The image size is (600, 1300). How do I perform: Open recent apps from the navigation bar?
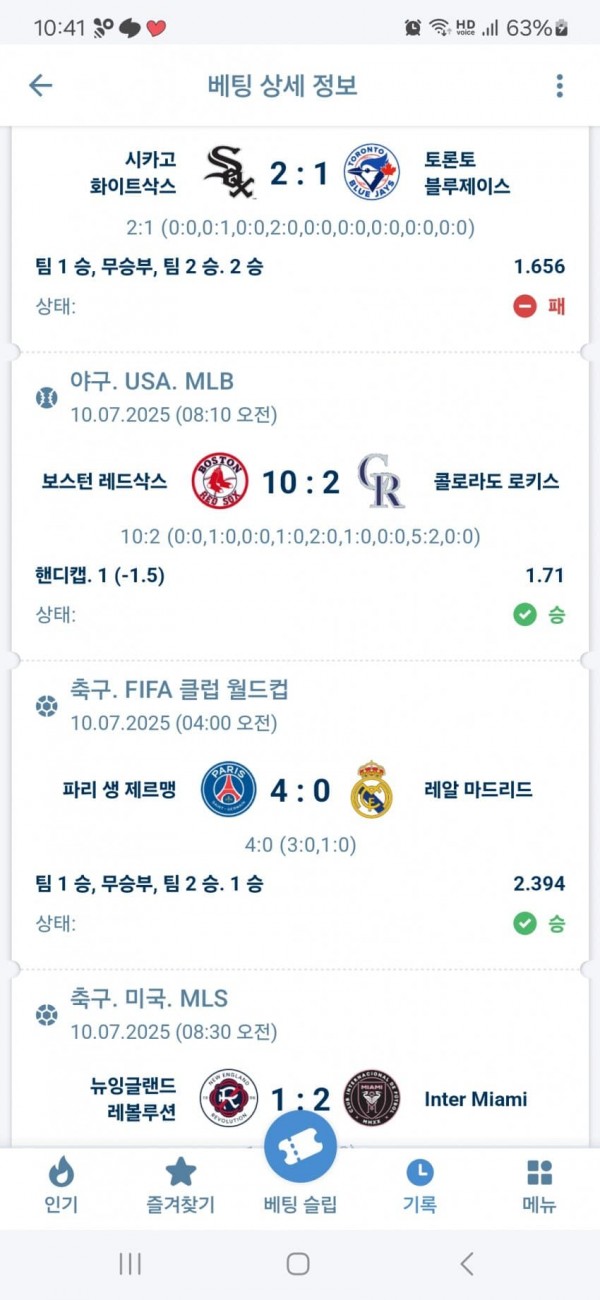(x=130, y=1264)
